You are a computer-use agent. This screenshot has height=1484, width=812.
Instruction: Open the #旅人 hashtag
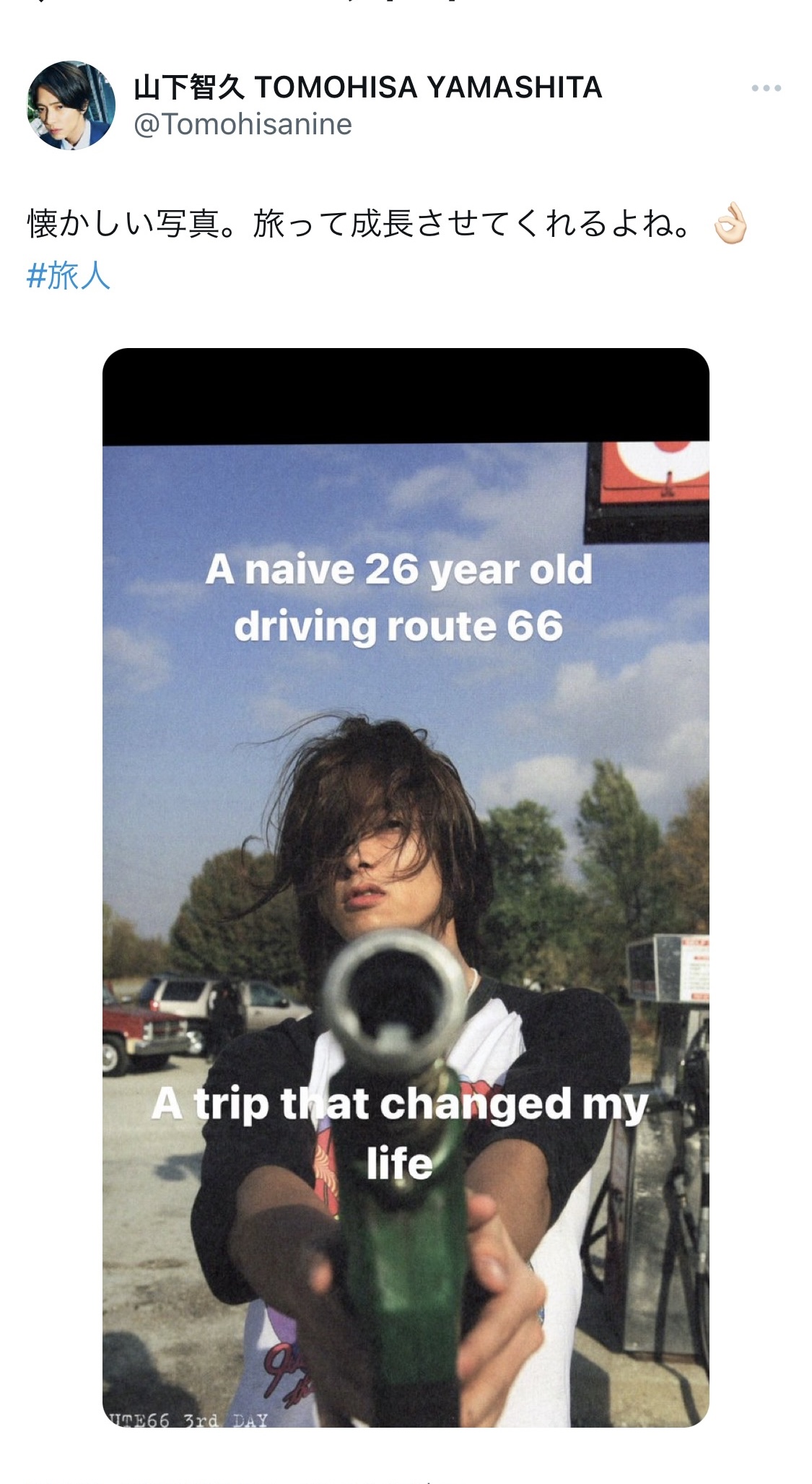(69, 276)
